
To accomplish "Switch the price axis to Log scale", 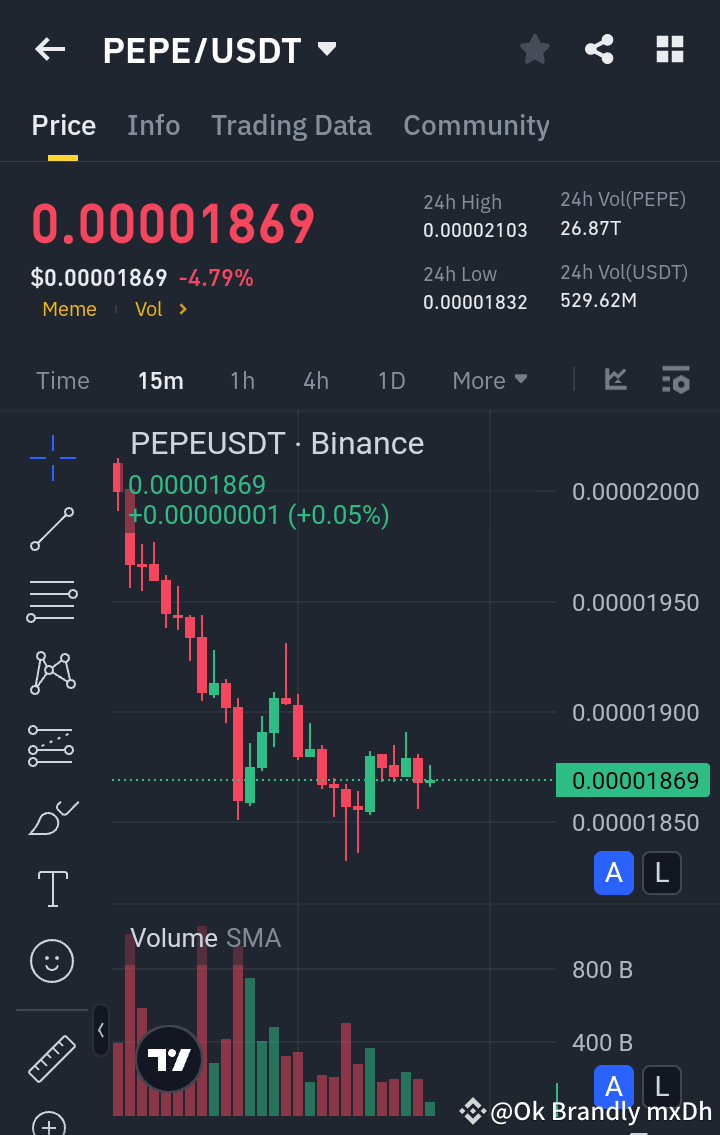I will point(662,873).
